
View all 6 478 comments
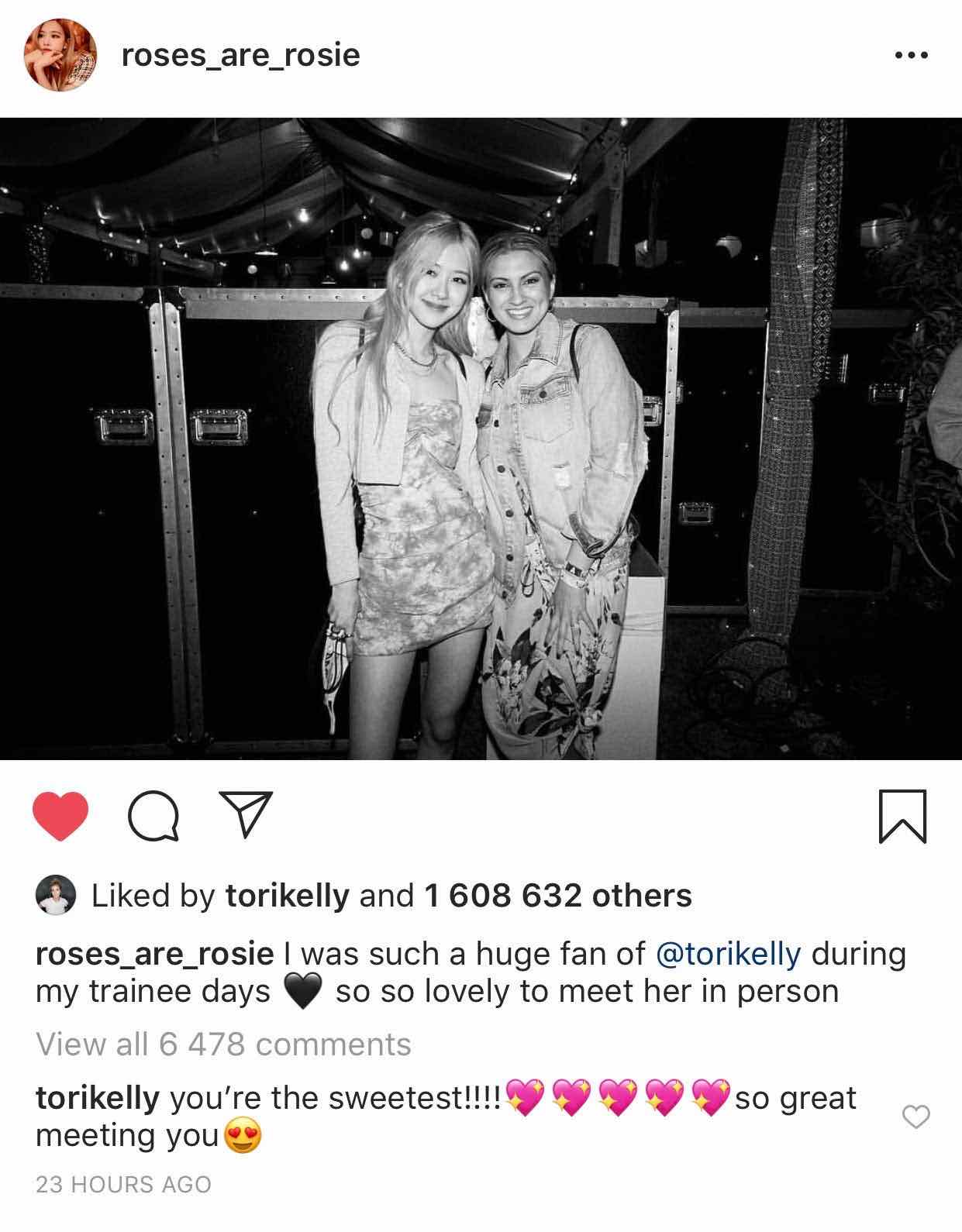(223, 1044)
